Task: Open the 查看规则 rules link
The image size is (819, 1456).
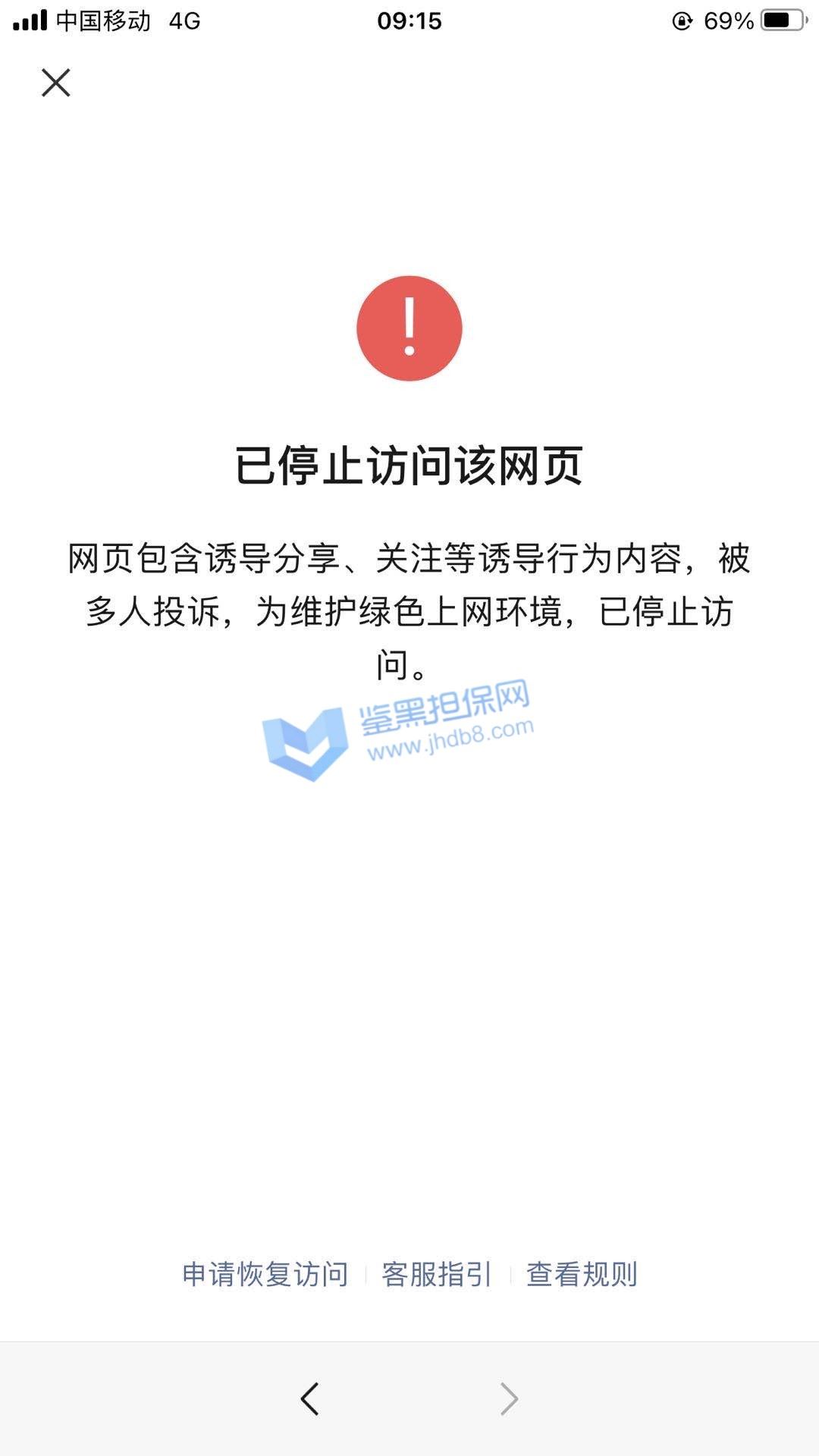Action: (x=582, y=1274)
